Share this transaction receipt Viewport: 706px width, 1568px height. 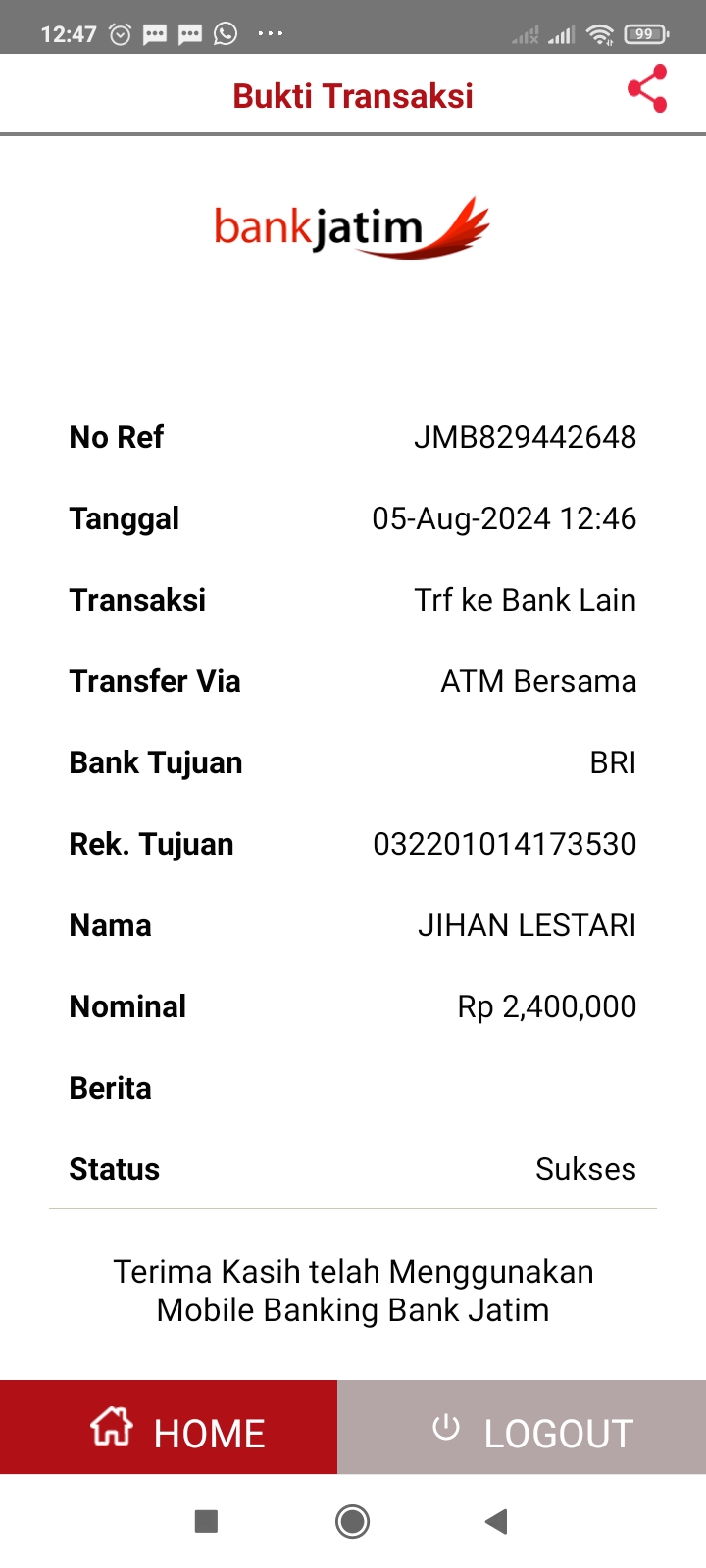click(x=647, y=89)
